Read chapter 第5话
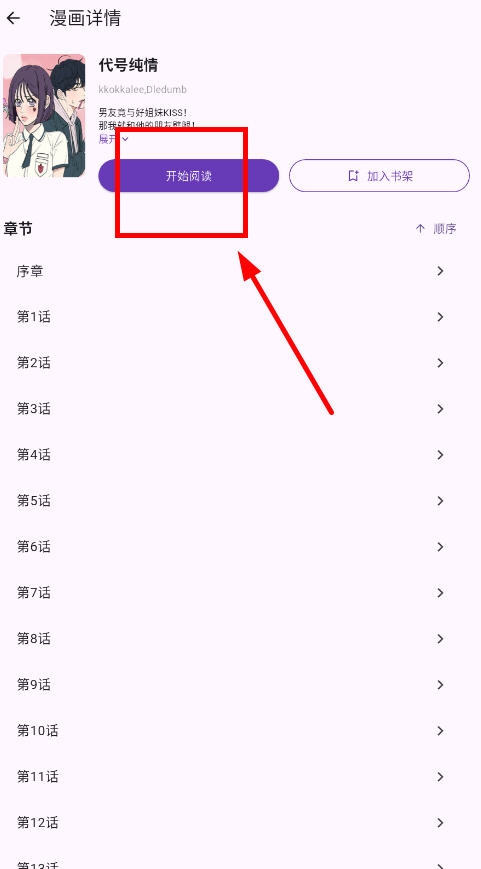 click(x=240, y=501)
